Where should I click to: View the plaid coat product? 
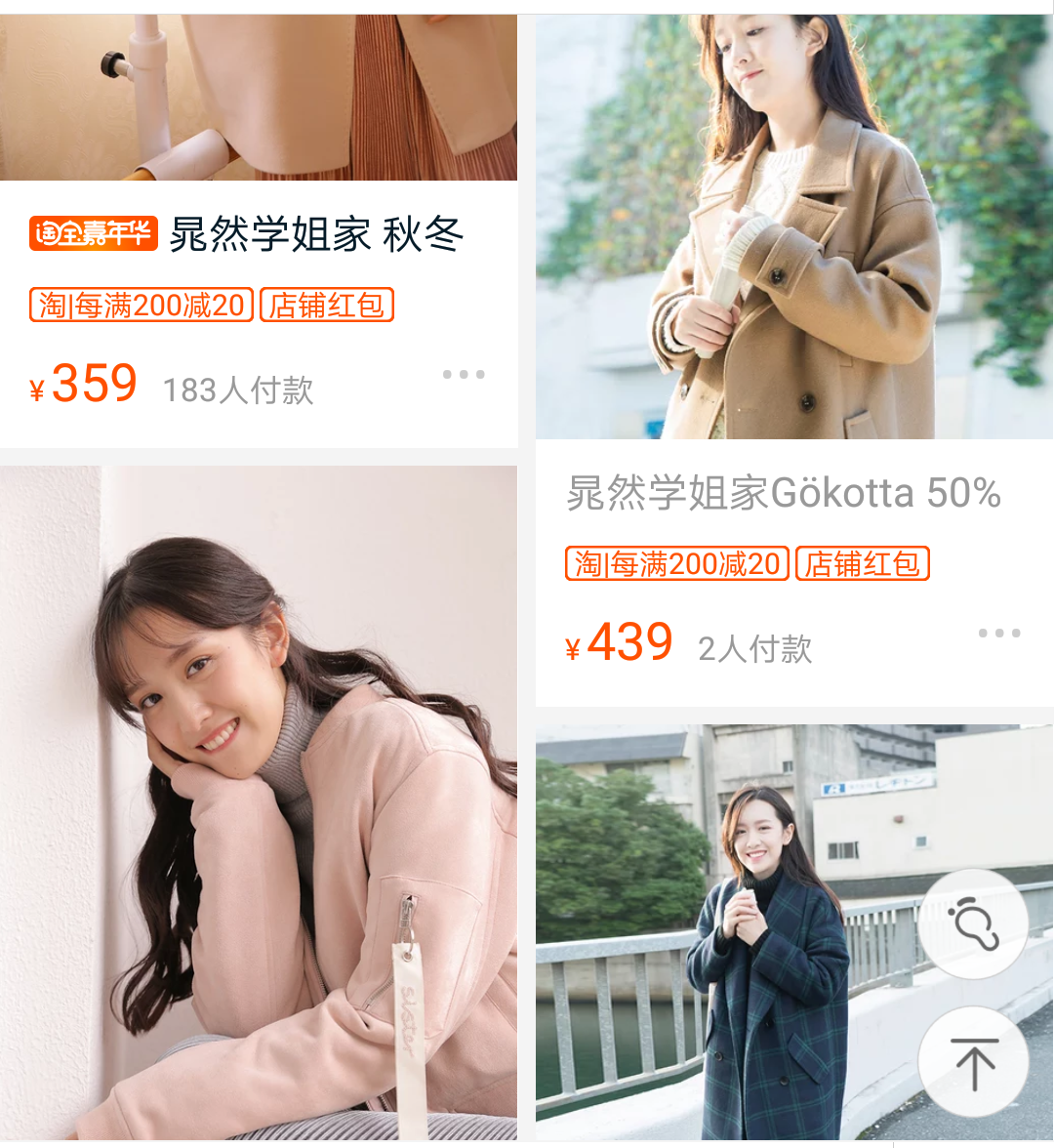pos(742,927)
